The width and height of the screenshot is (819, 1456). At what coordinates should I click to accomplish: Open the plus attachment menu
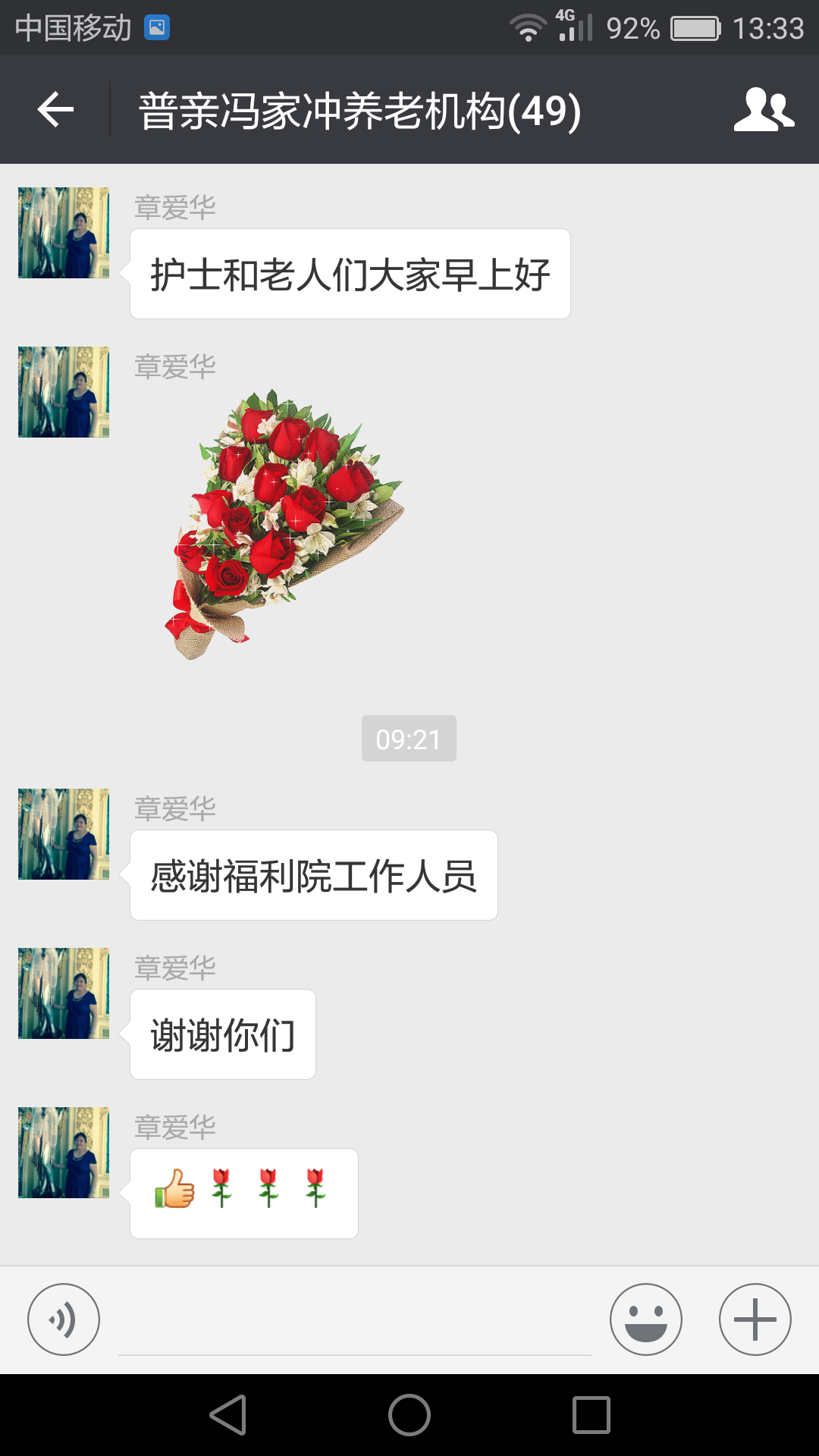coord(755,1319)
